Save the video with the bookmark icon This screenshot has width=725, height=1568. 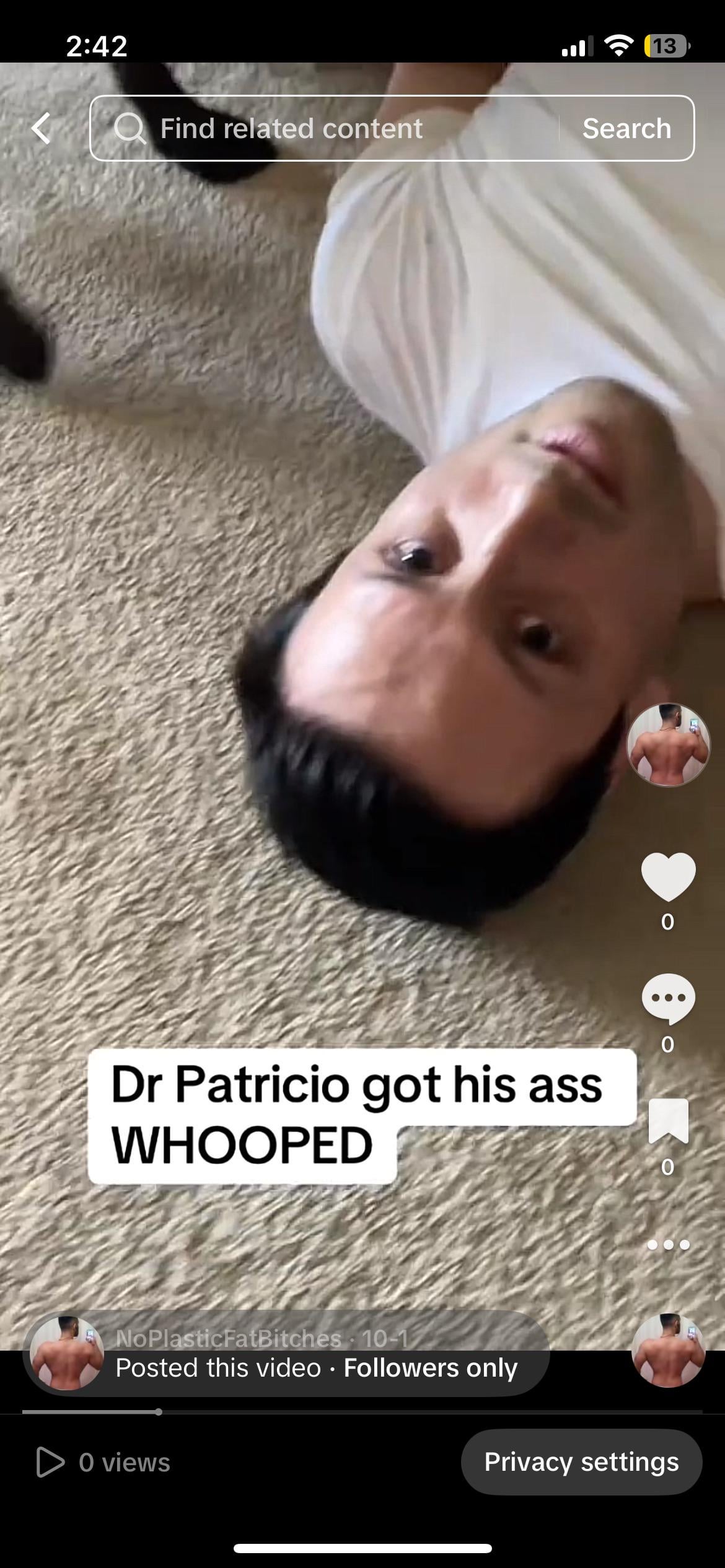pyautogui.click(x=668, y=1121)
